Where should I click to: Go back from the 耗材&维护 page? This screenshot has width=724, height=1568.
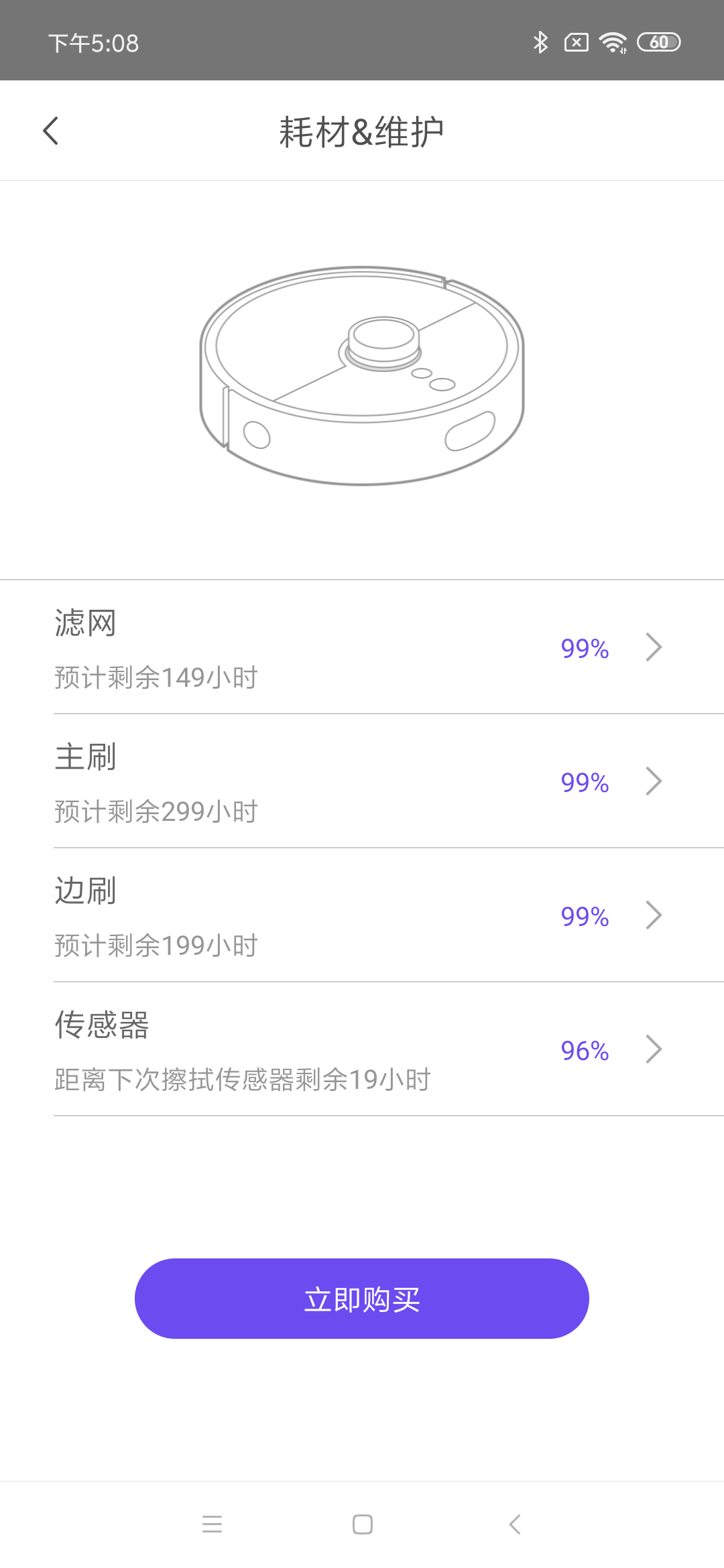click(51, 131)
